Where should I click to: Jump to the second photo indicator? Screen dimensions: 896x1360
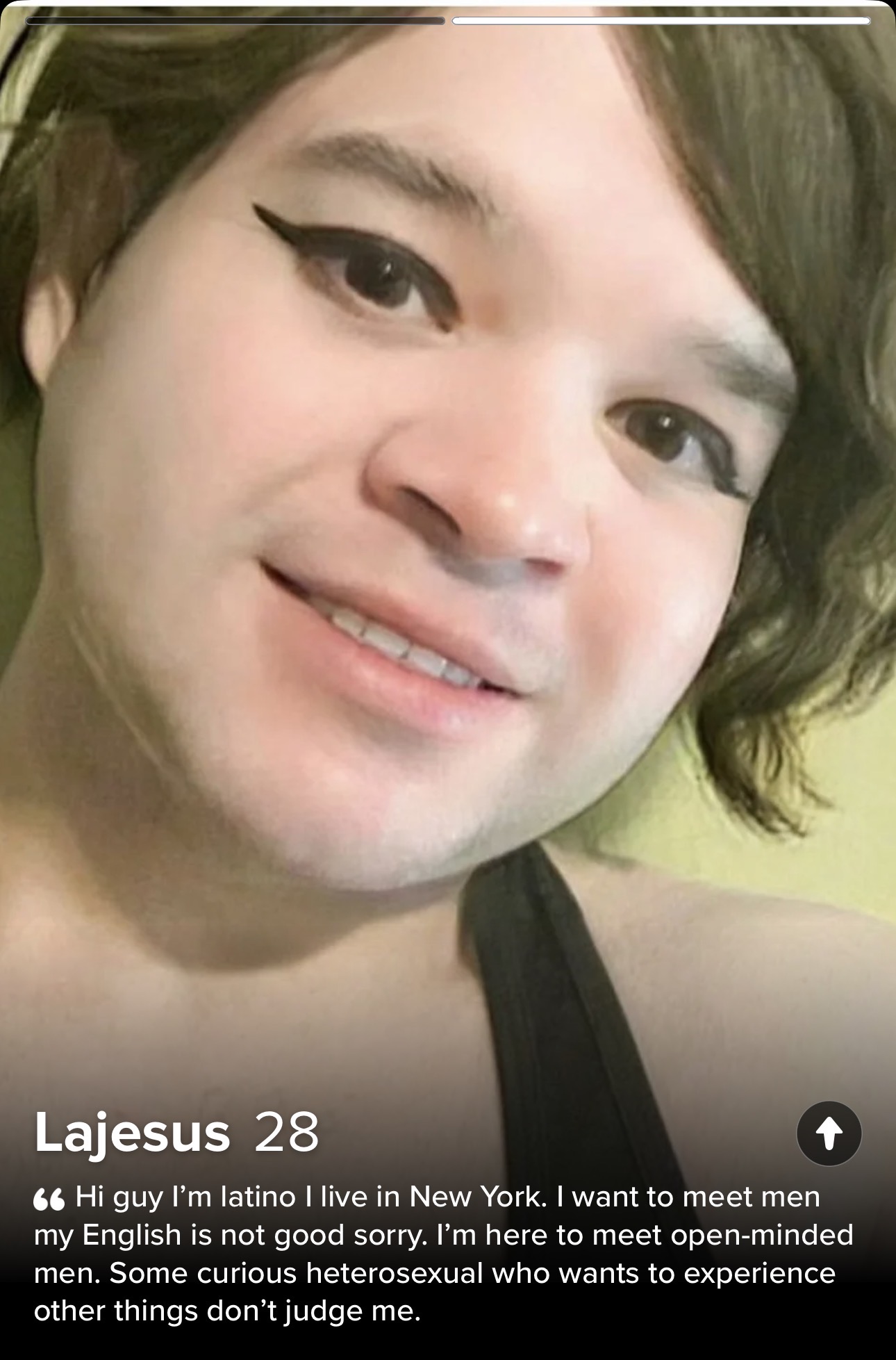click(661, 22)
